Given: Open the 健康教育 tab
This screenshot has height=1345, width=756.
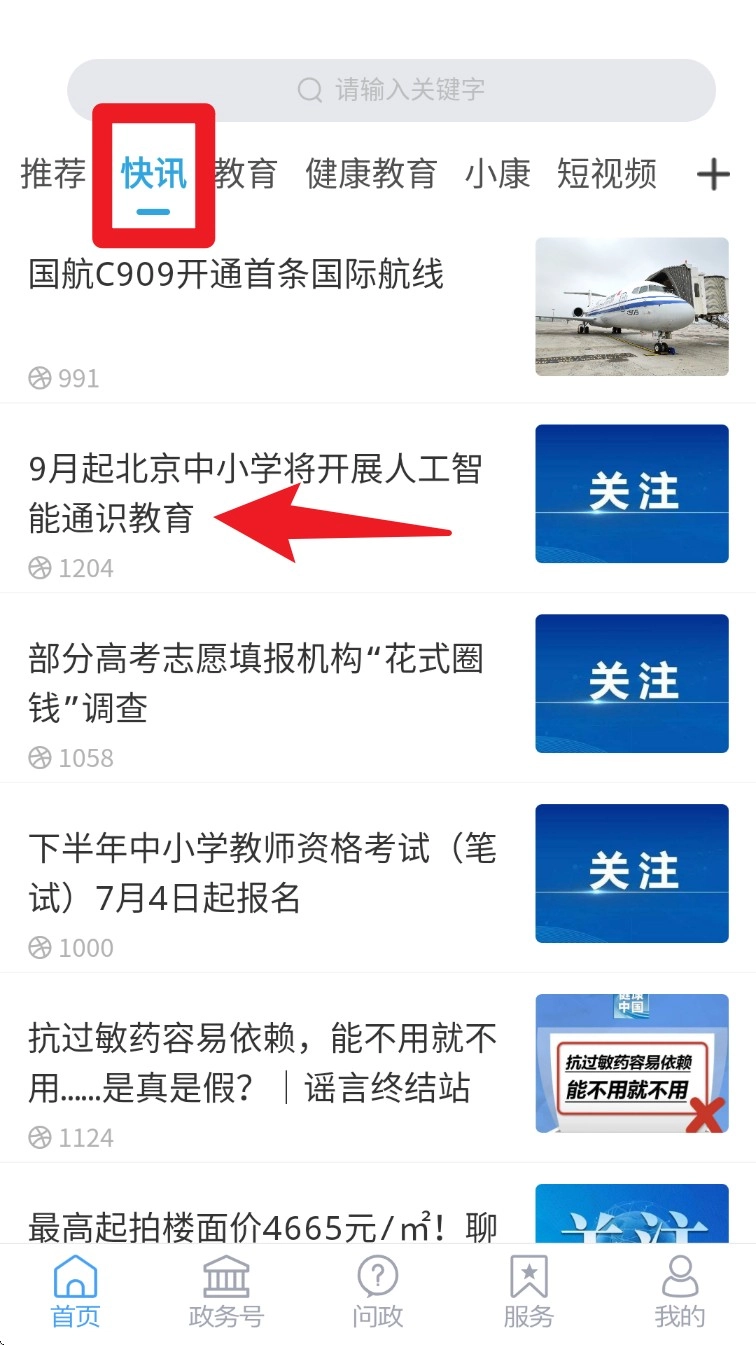Looking at the screenshot, I should coord(371,174).
